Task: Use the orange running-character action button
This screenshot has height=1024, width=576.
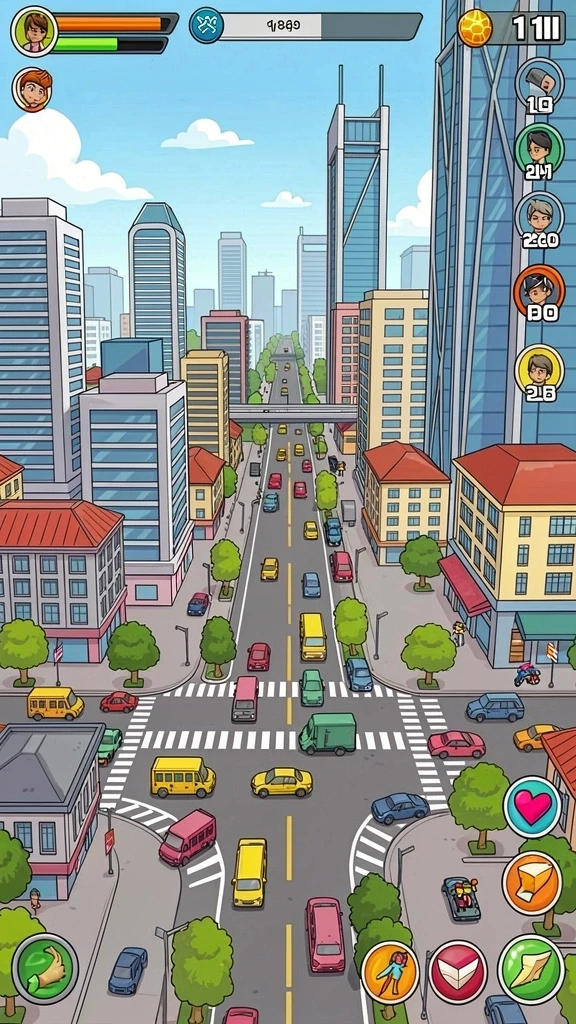Action: pyautogui.click(x=390, y=971)
